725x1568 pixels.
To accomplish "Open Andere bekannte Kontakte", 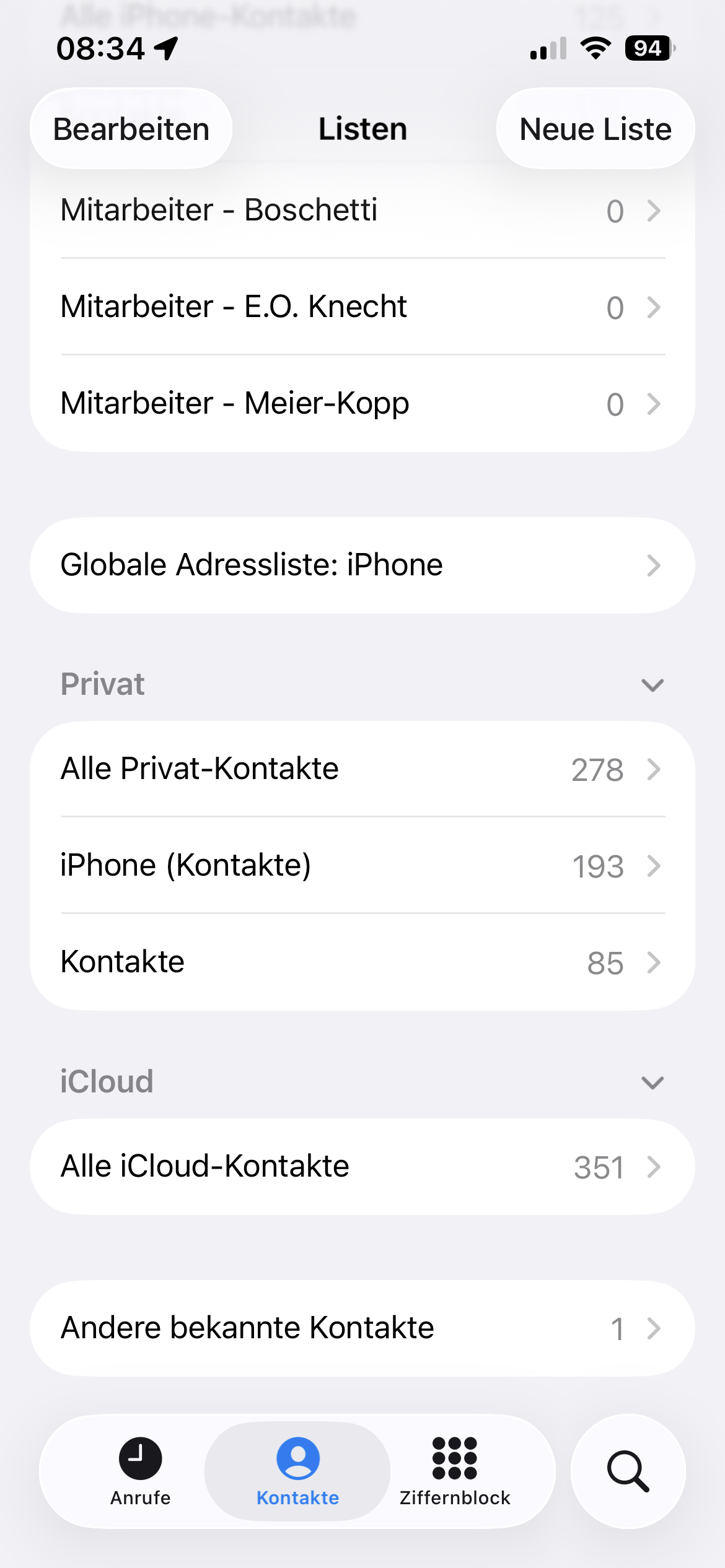I will [x=362, y=1328].
